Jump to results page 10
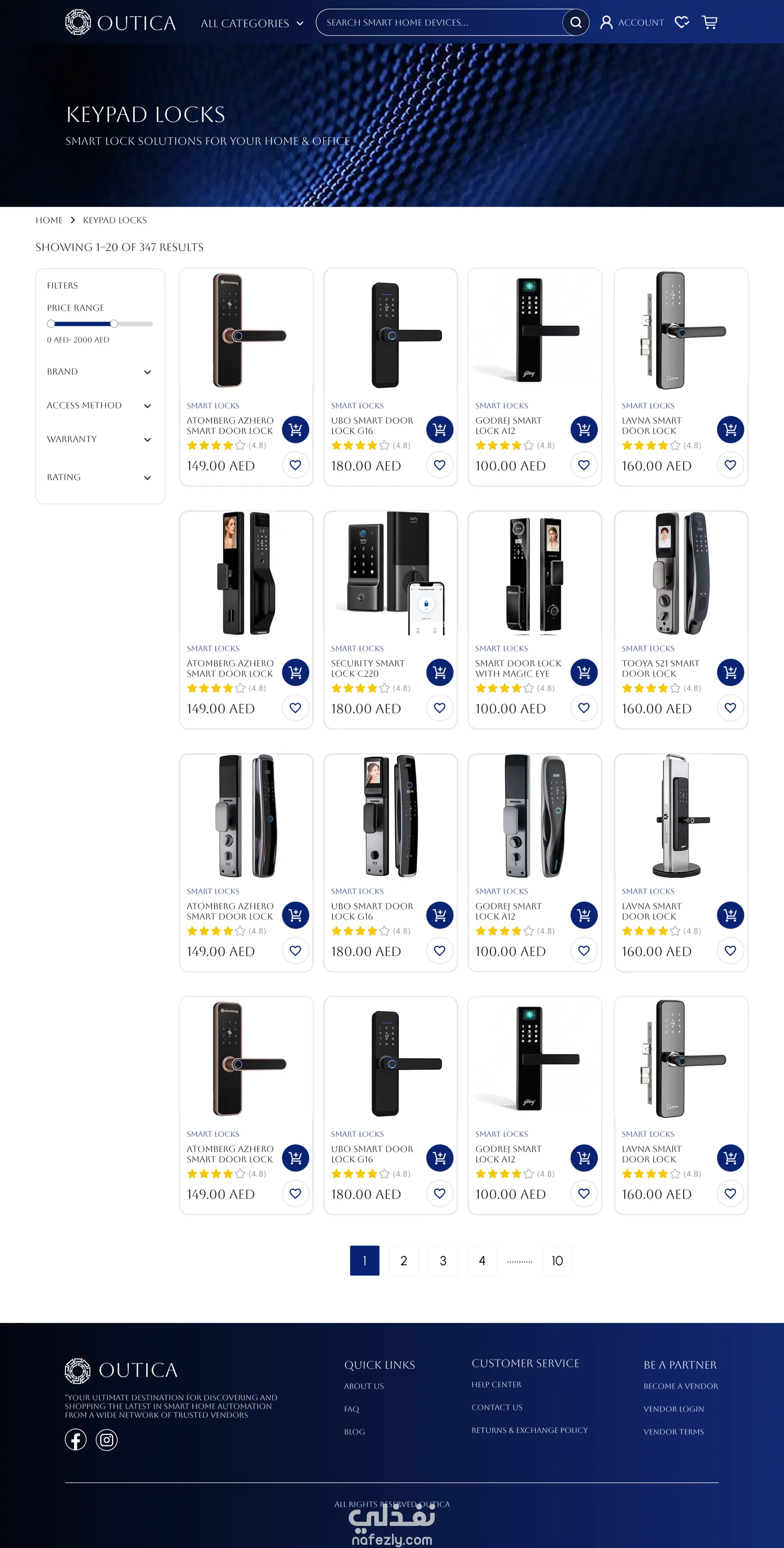 (557, 1260)
